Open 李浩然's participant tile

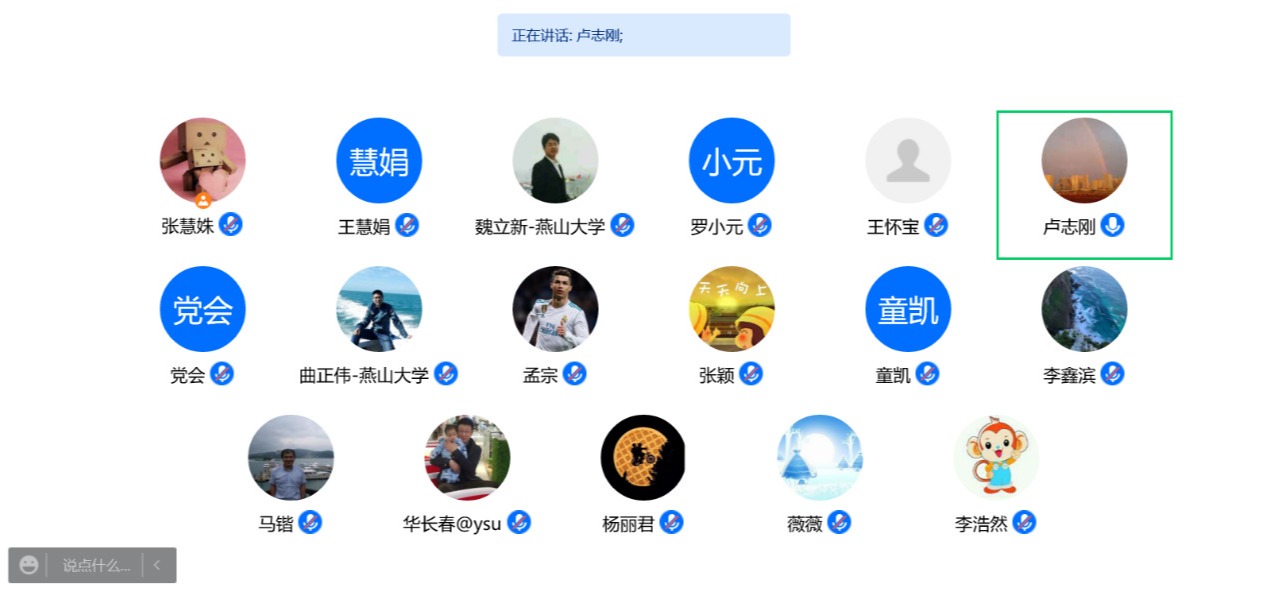pos(996,458)
